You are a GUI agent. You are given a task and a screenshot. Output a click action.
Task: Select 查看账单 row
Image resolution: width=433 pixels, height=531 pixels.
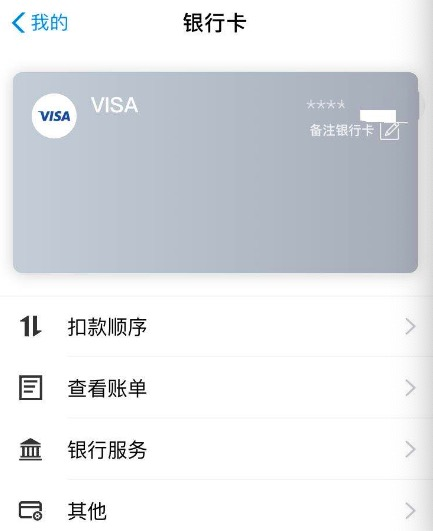217,388
